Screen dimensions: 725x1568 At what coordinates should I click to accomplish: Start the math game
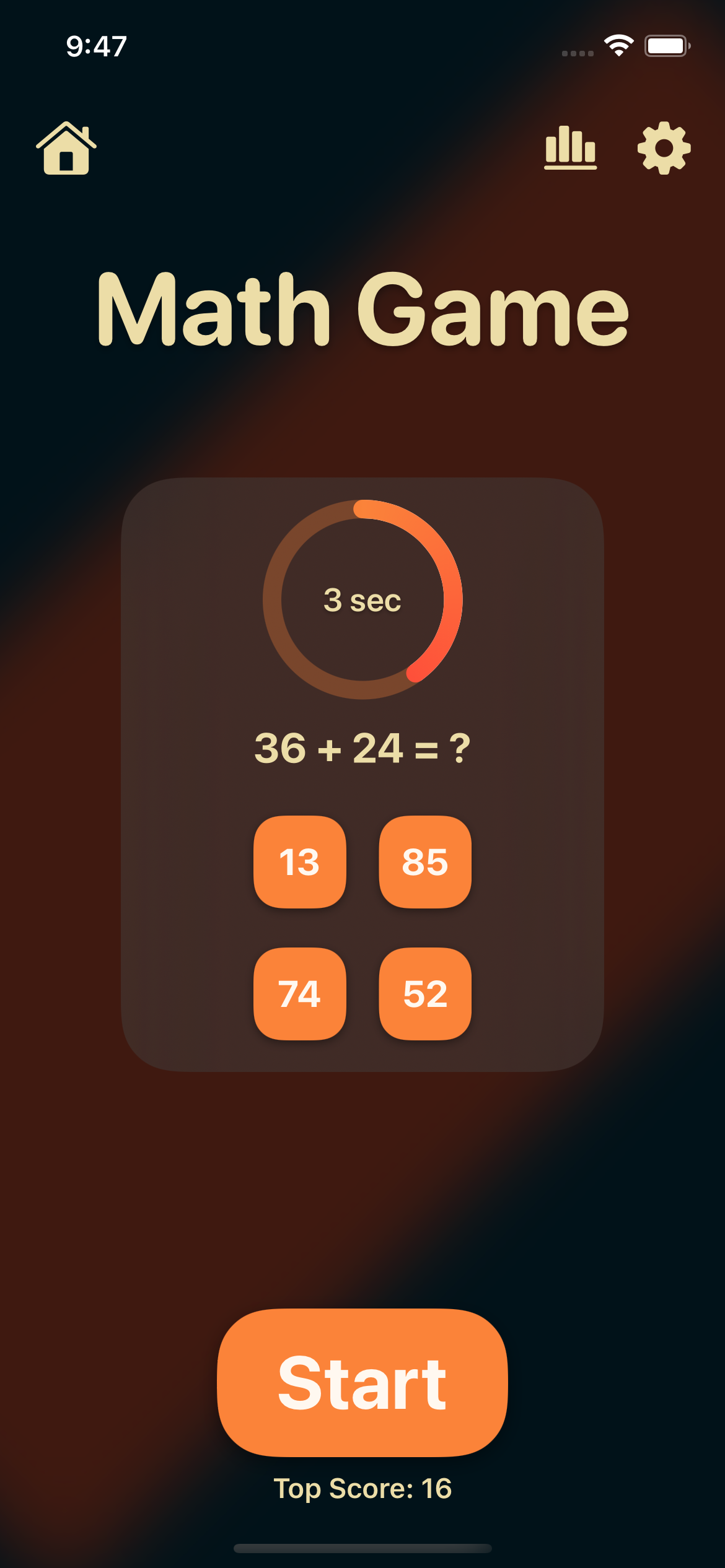pos(362,1383)
